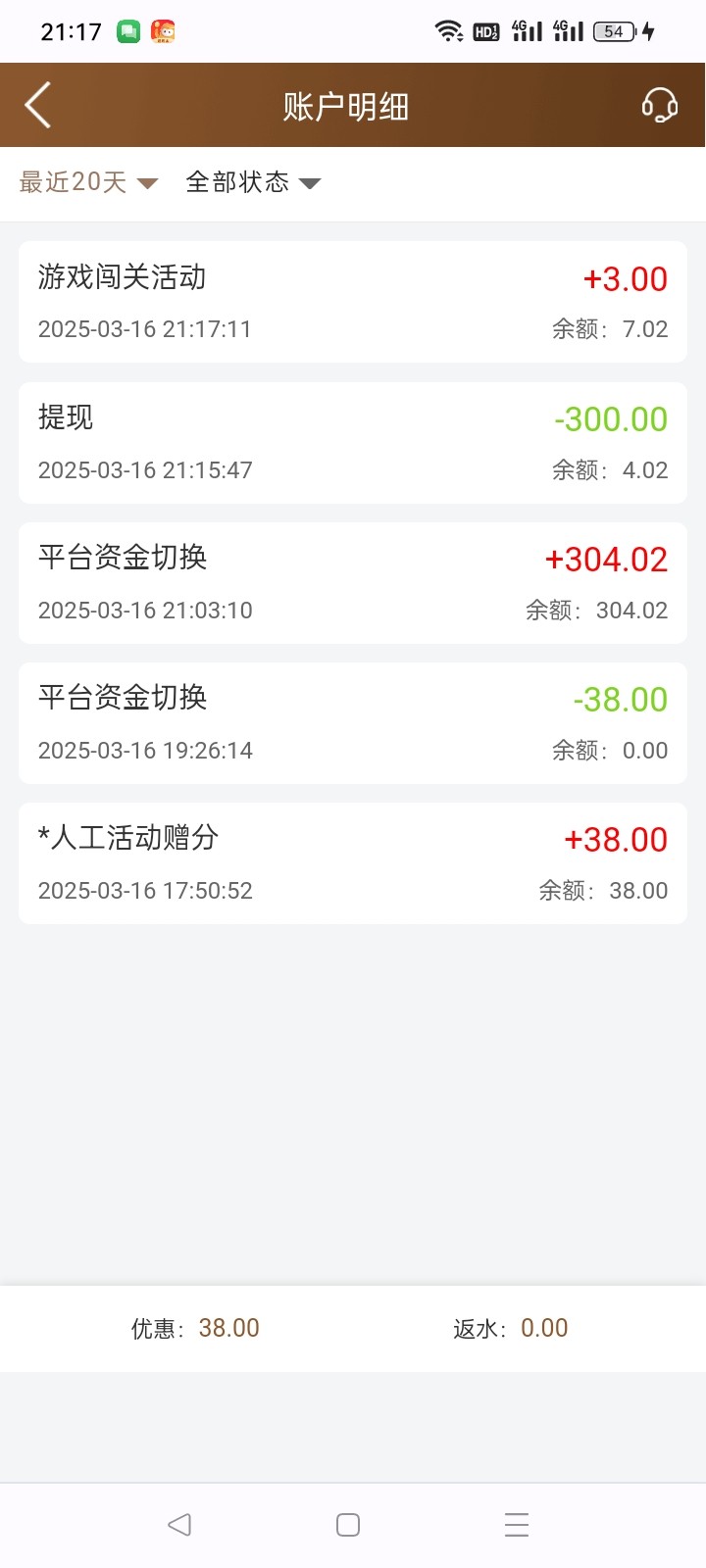Viewport: 706px width, 1568px height.
Task: Open the 最近20天 date range dropdown
Action: [88, 182]
